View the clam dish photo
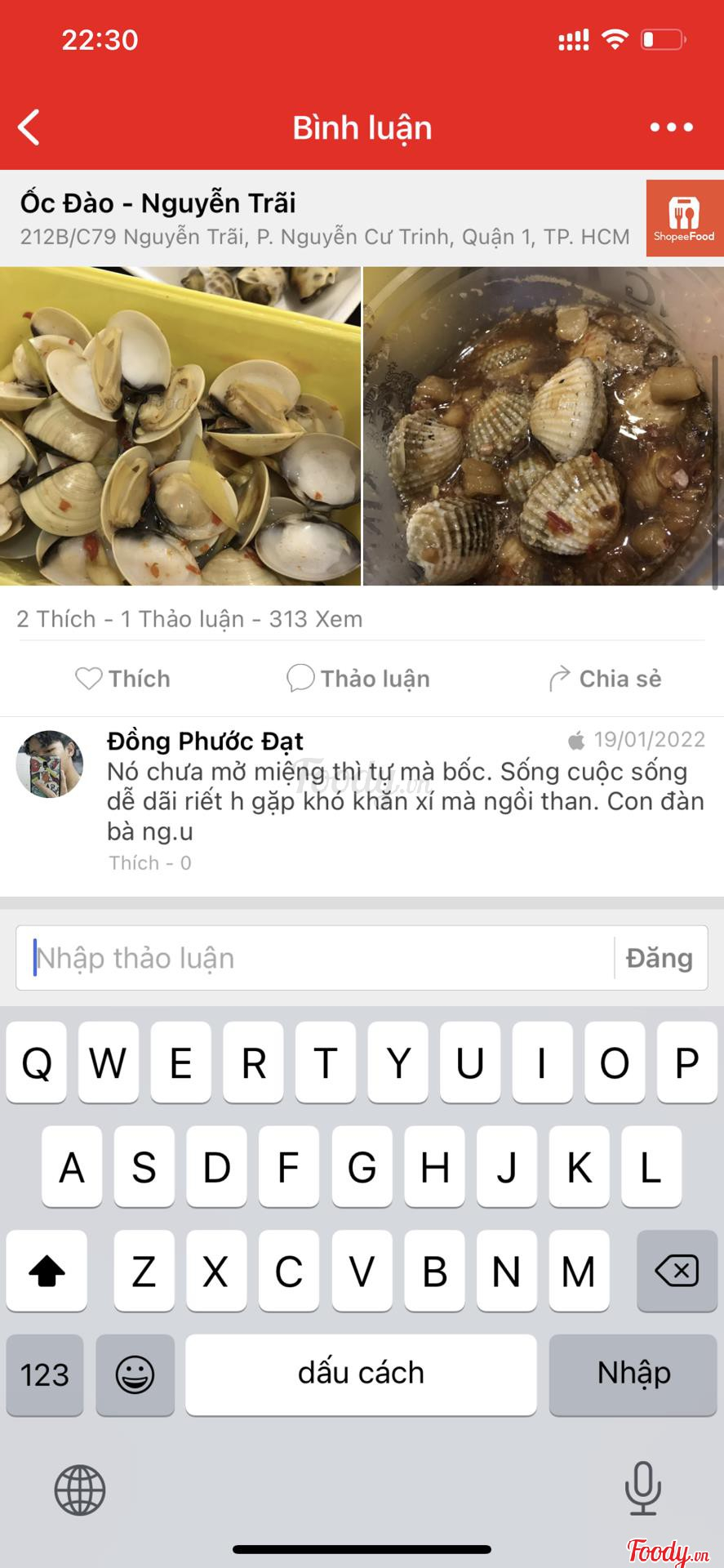 pos(180,425)
